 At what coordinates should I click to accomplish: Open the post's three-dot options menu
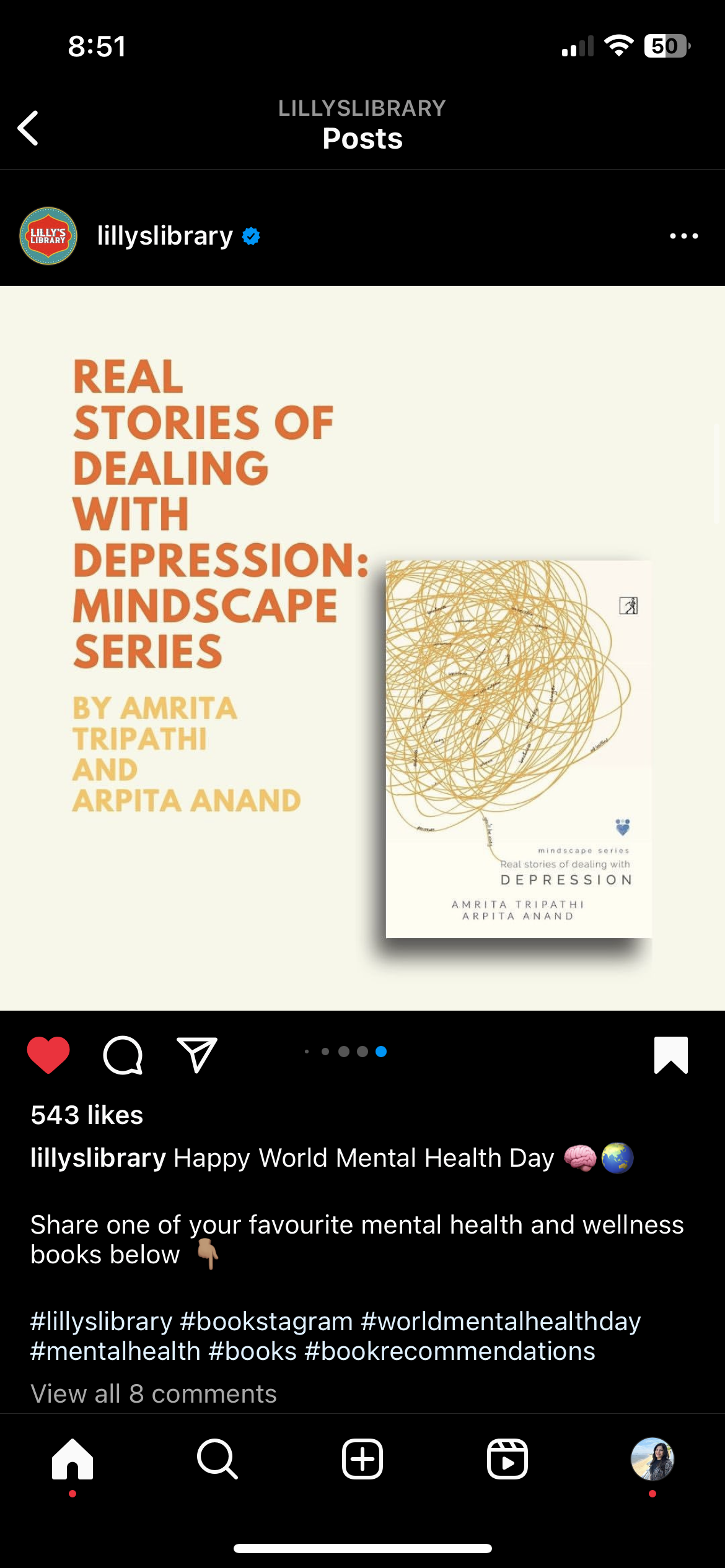(x=683, y=236)
